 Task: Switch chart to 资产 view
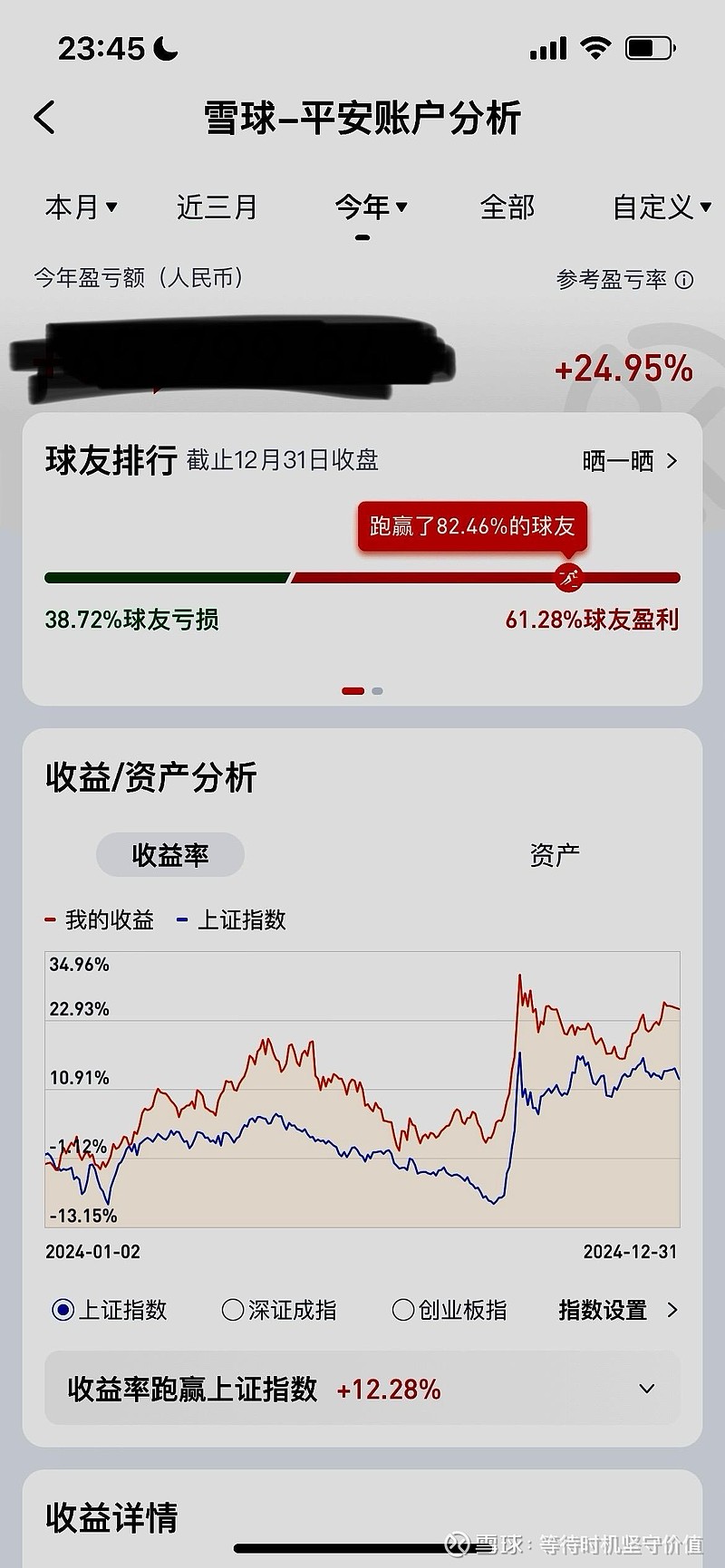click(554, 854)
